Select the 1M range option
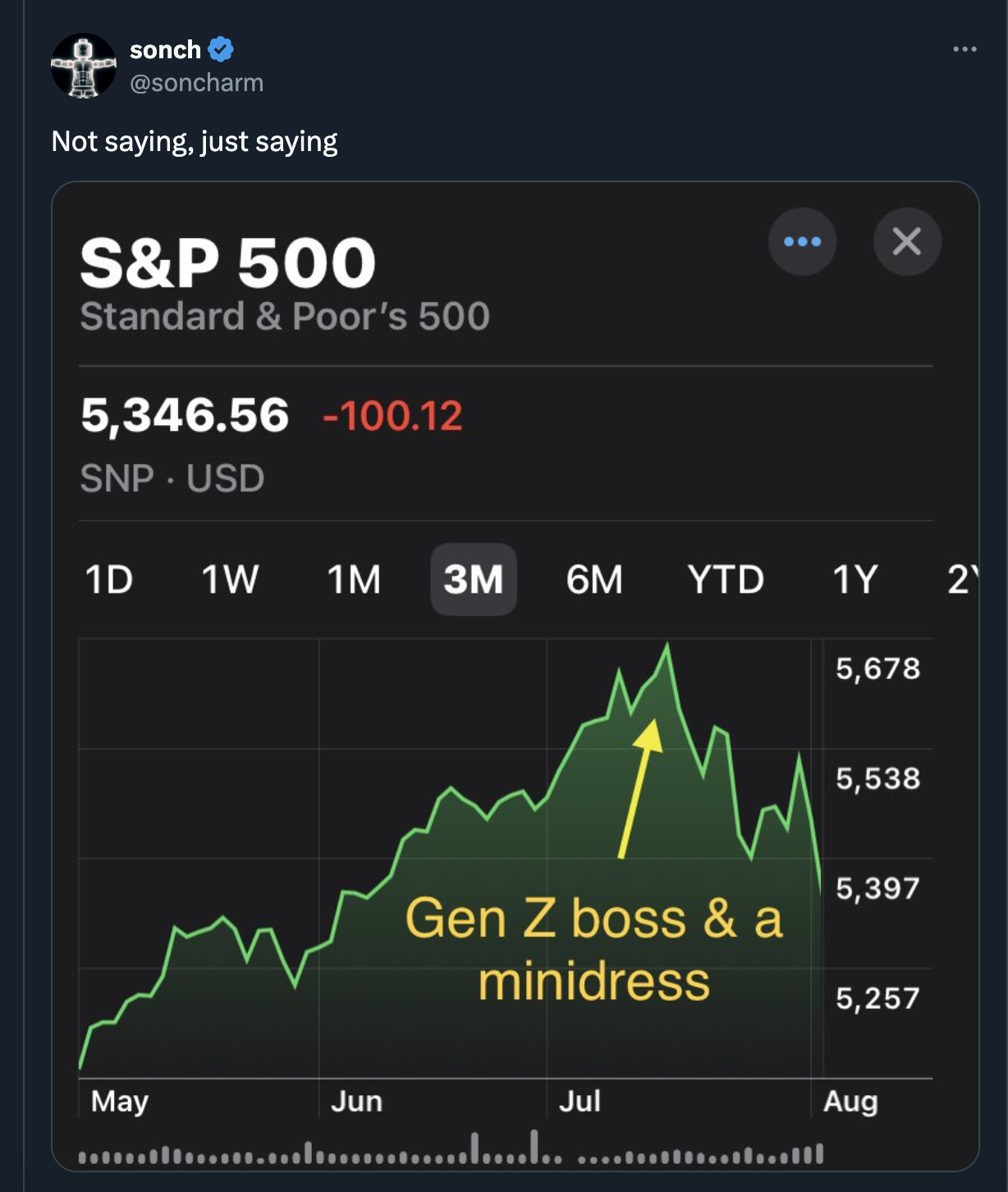The width and height of the screenshot is (1008, 1192). click(356, 580)
